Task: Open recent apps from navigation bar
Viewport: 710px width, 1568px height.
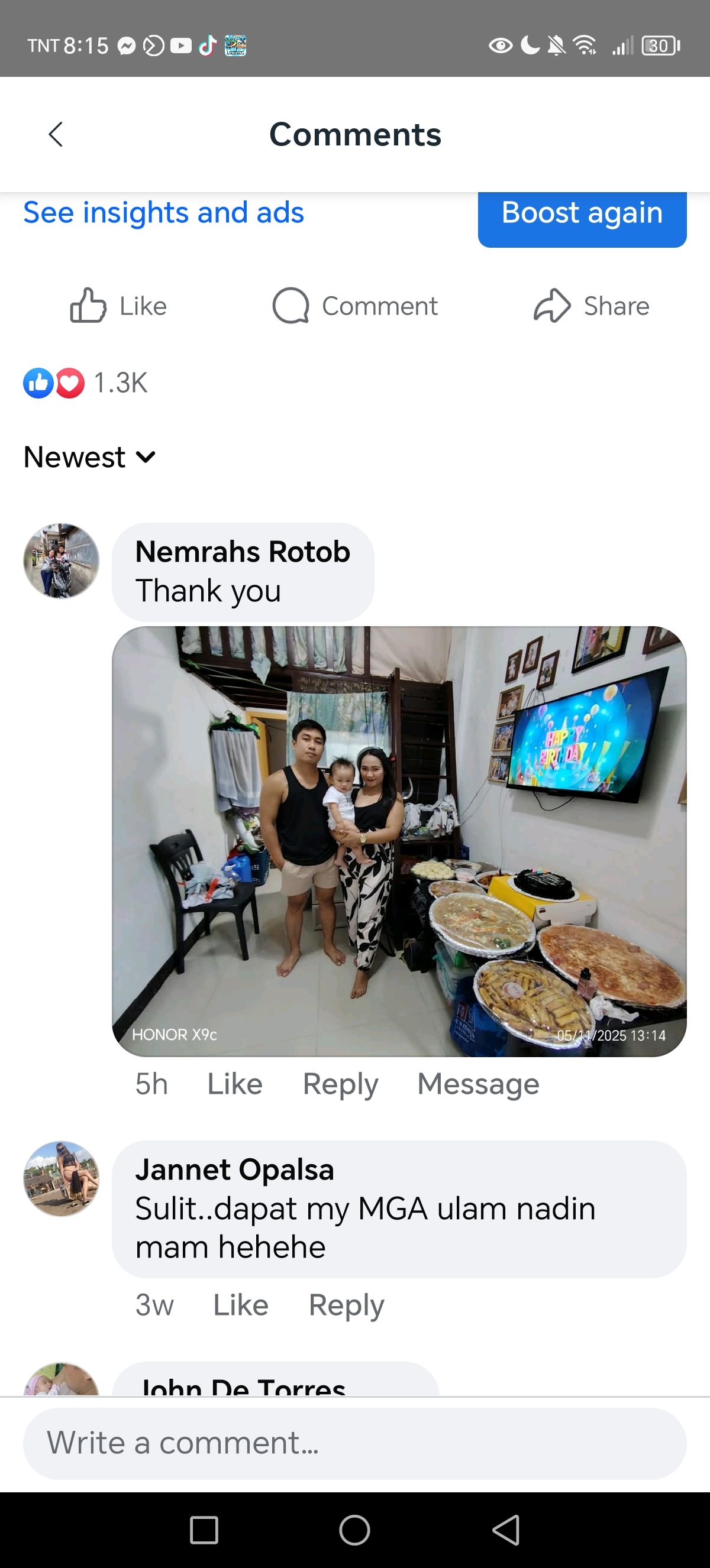Action: click(x=204, y=1530)
